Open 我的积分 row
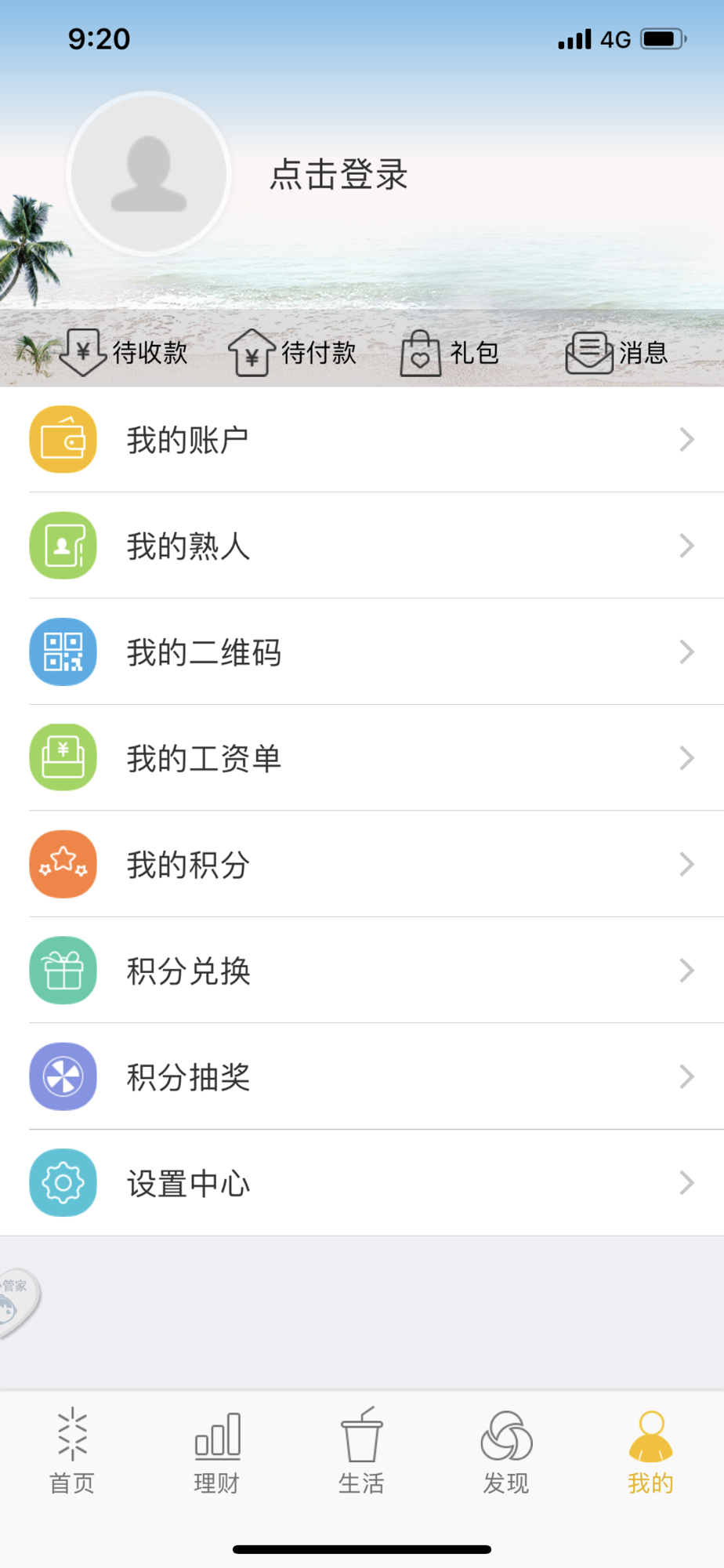The image size is (724, 1568). click(362, 864)
